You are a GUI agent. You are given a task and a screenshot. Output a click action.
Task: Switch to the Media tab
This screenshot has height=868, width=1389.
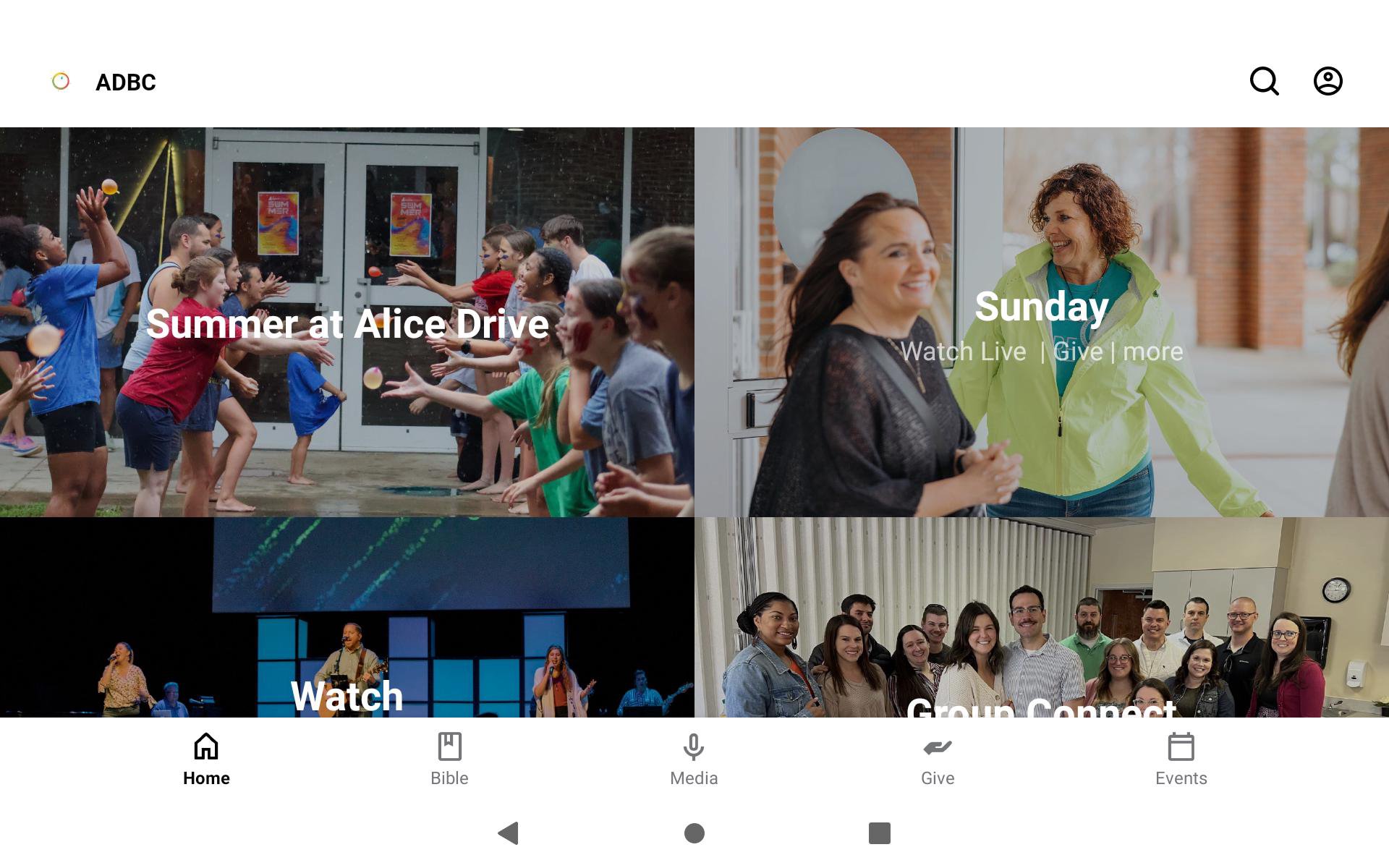694,759
